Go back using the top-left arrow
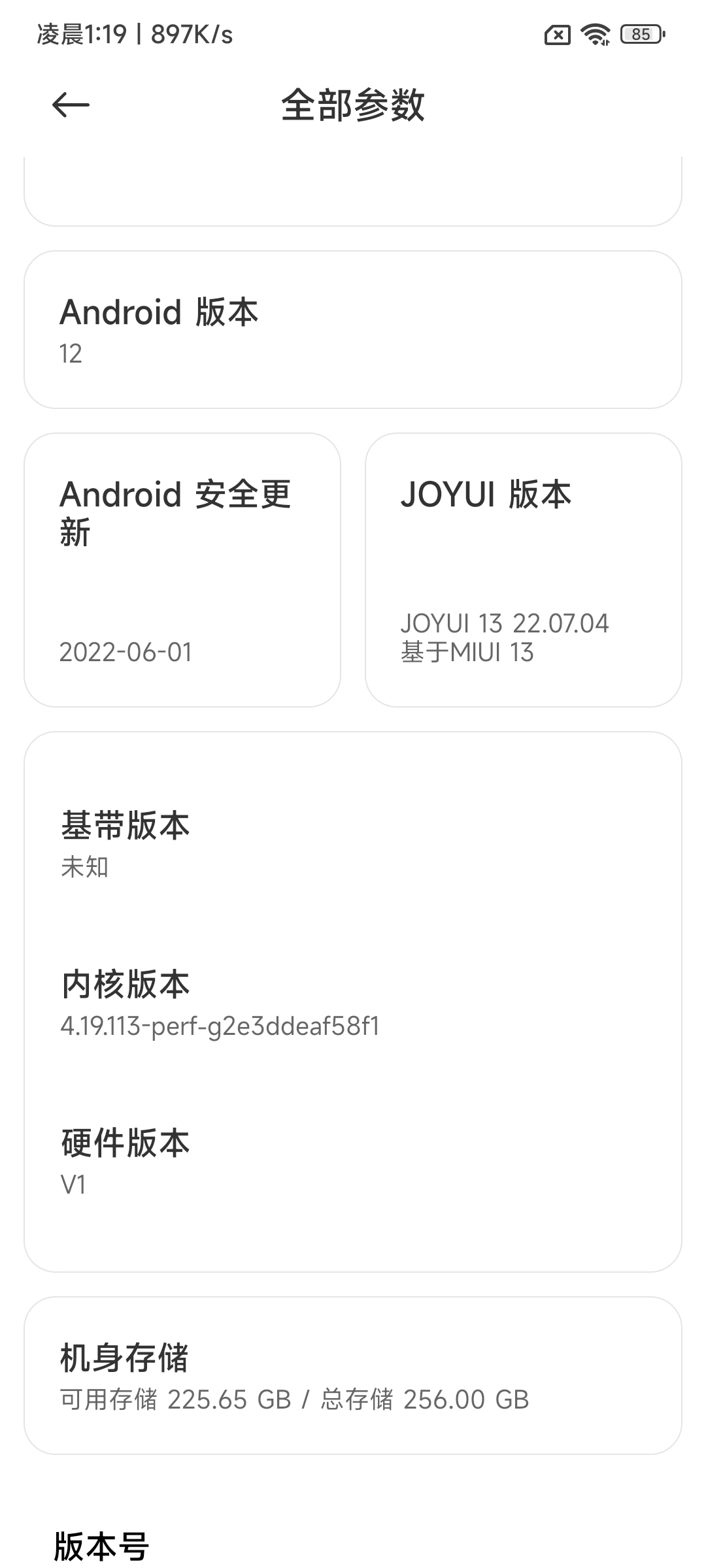Screen dimensions: 706x1568 click(71, 105)
